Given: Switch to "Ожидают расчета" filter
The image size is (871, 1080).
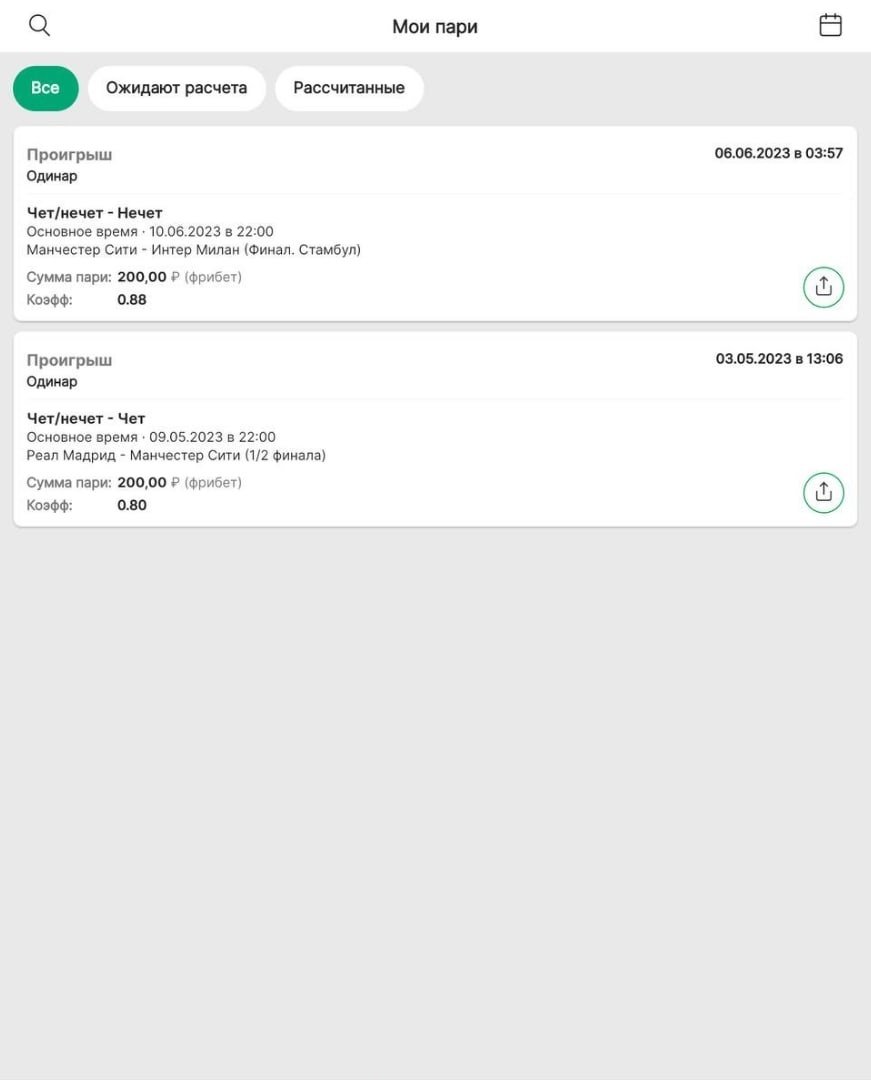Looking at the screenshot, I should pyautogui.click(x=176, y=88).
